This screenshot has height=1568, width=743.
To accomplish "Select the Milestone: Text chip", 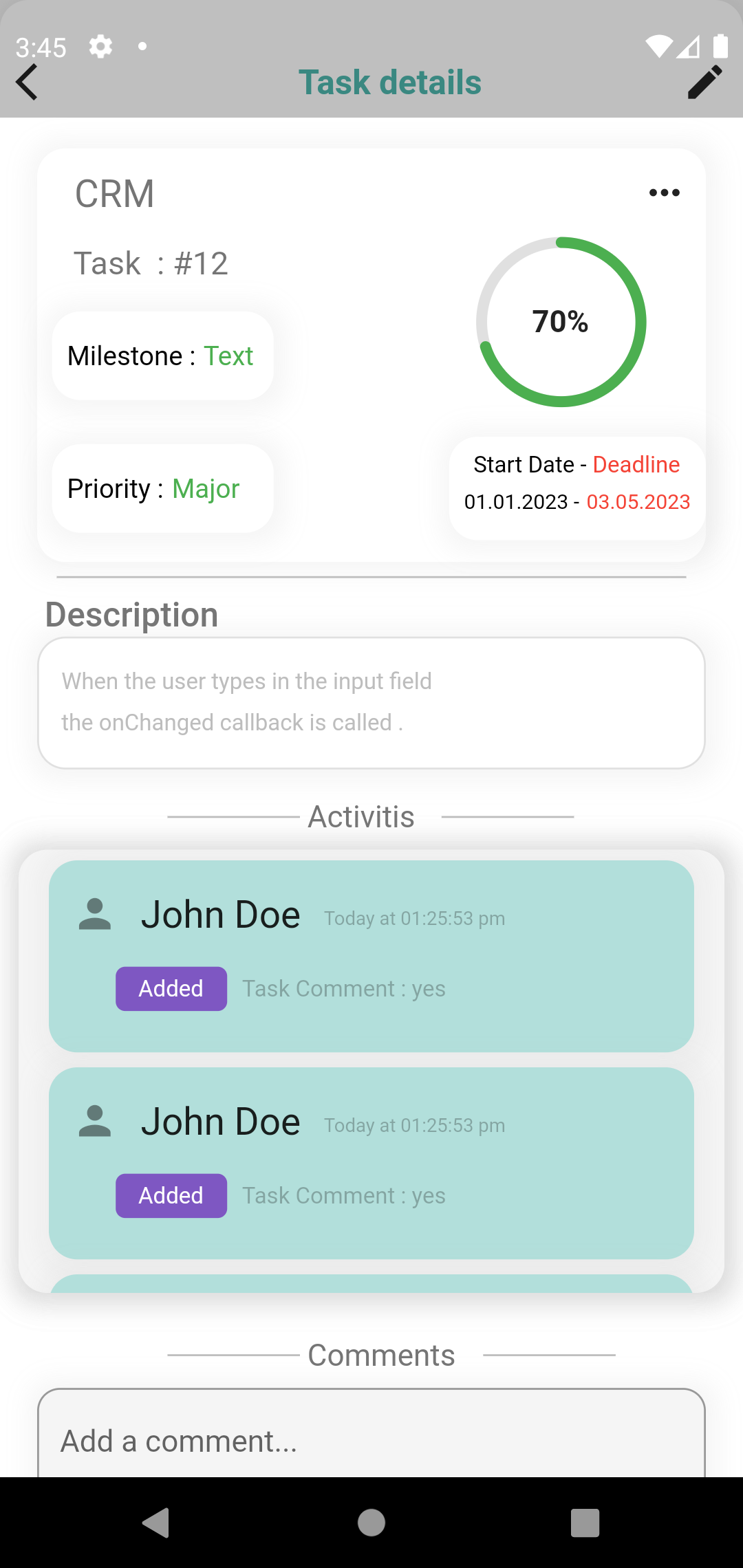I will (162, 356).
